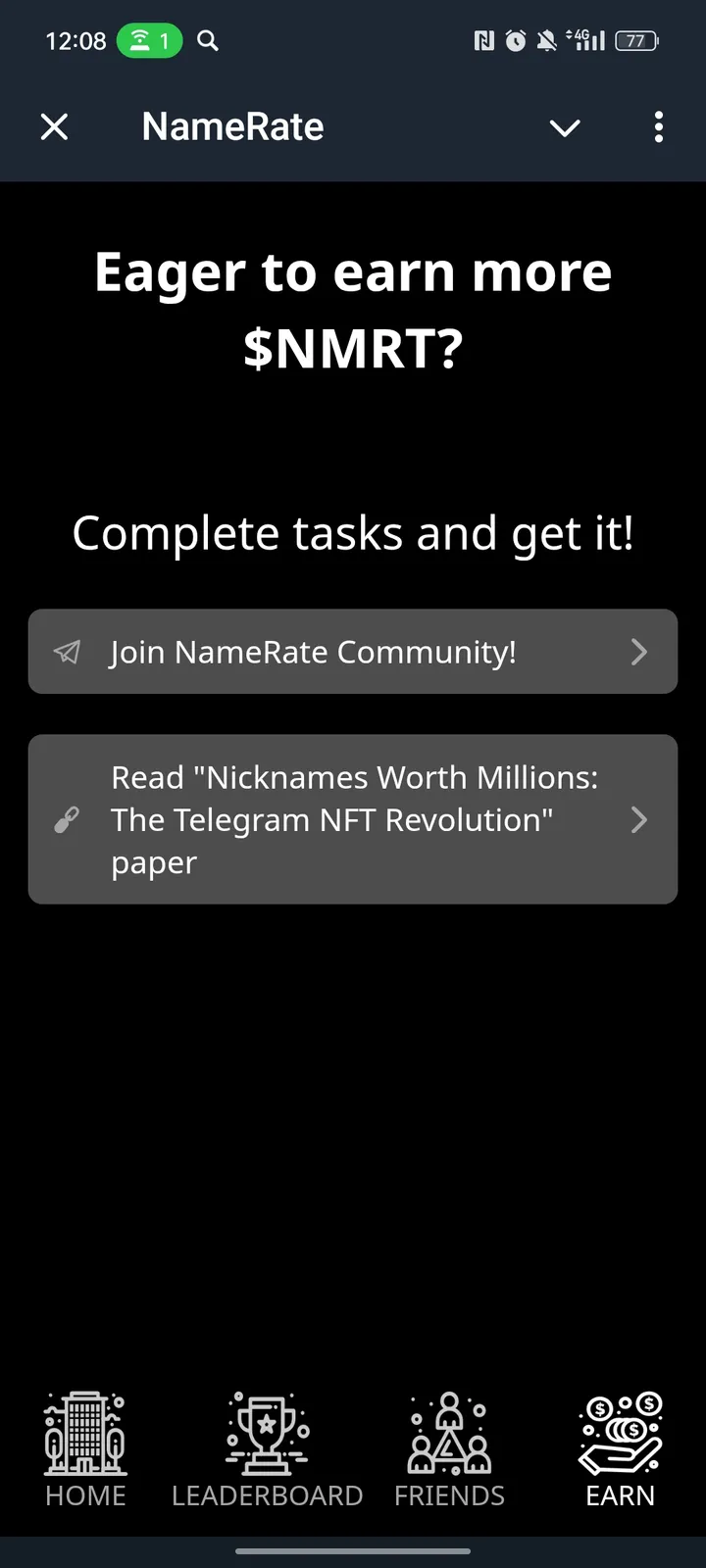Open the Telegram NFT Revolution paper task
Screen dimensions: 706x1568
pos(353,820)
